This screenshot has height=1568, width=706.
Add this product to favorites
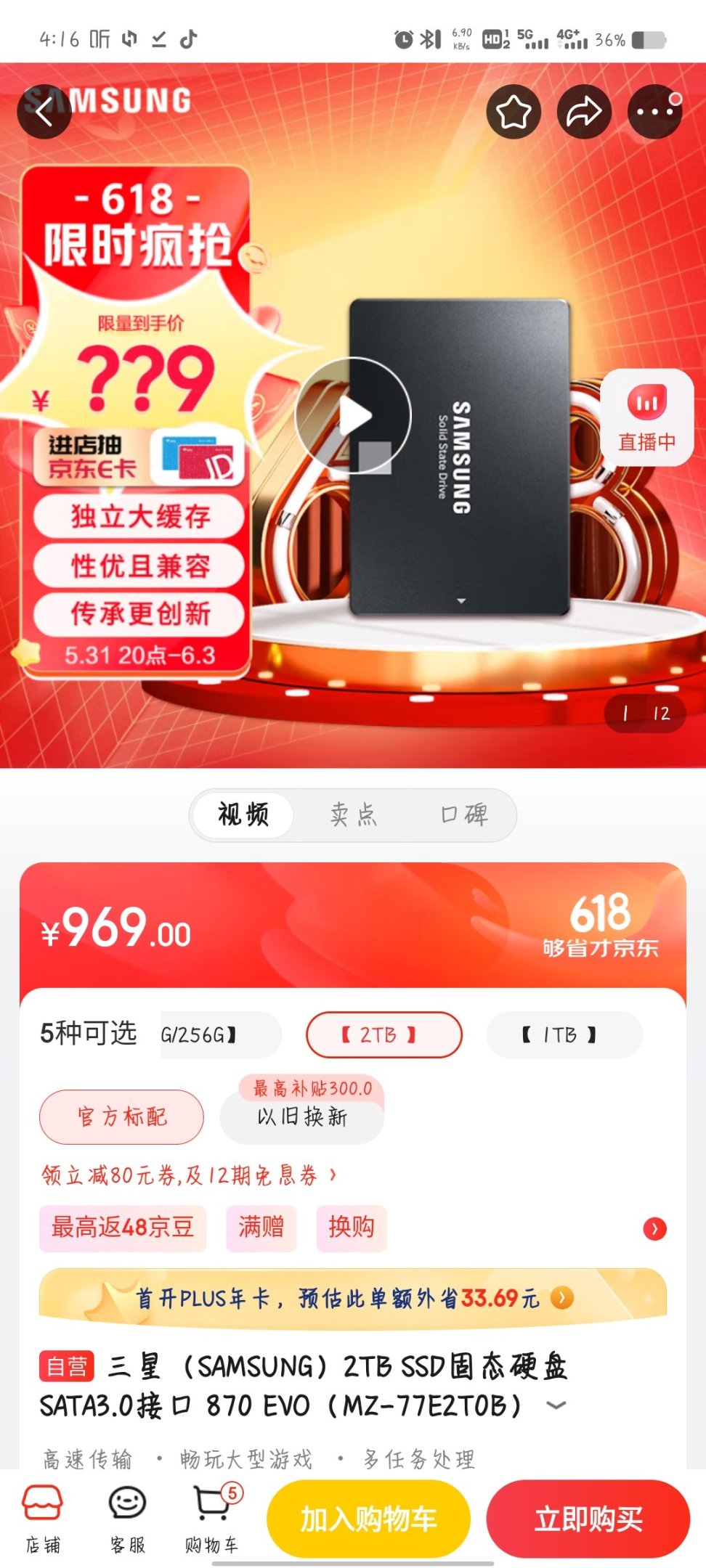514,113
